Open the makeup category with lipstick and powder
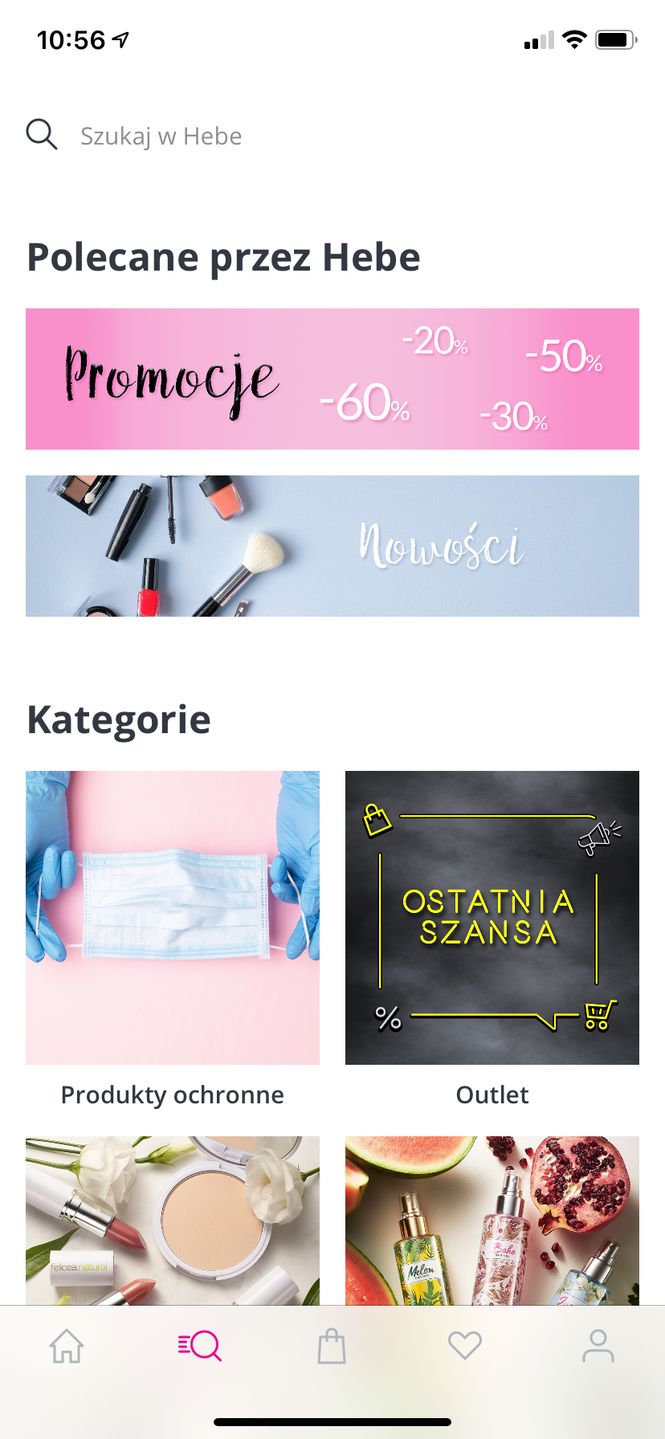Viewport: 665px width, 1439px height. 172,1220
